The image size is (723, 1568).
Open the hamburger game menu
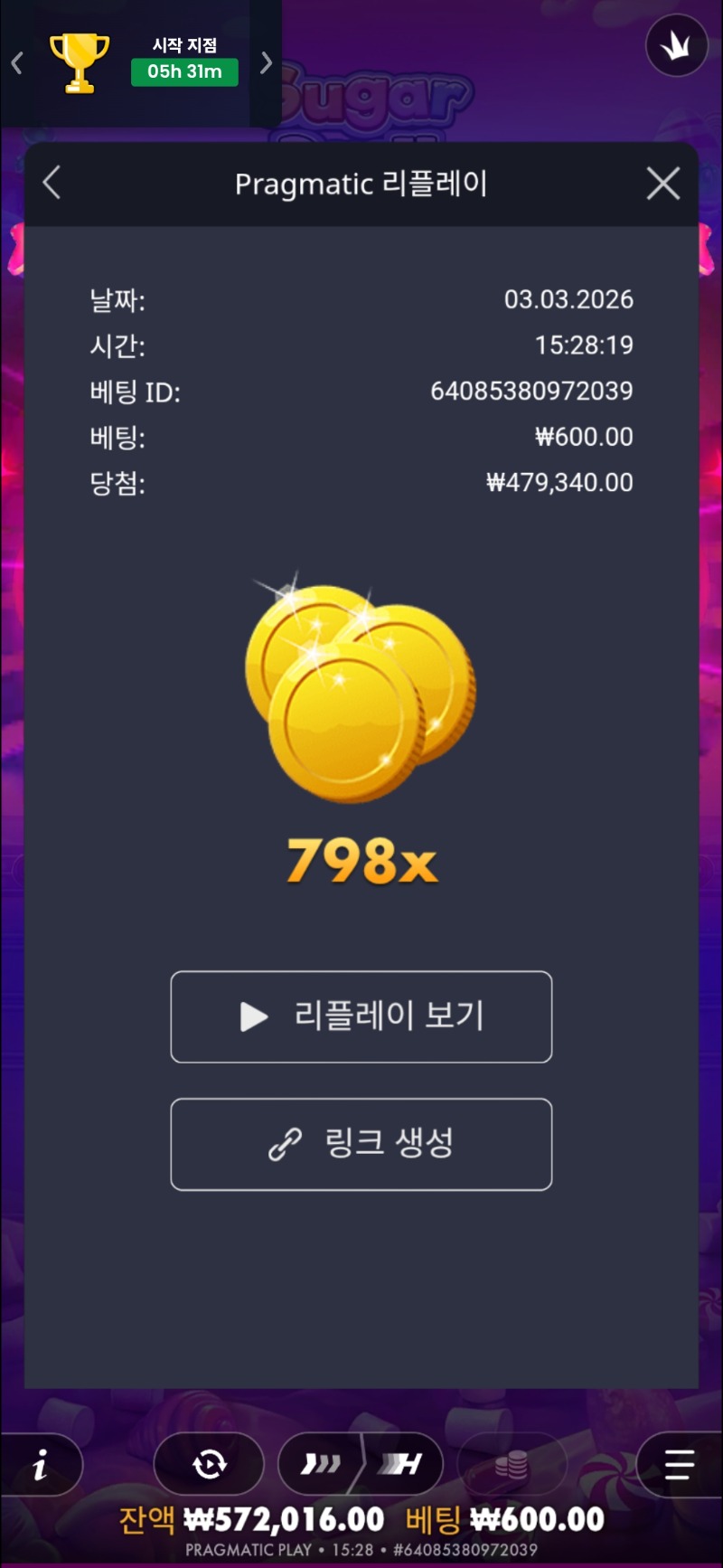click(679, 1464)
